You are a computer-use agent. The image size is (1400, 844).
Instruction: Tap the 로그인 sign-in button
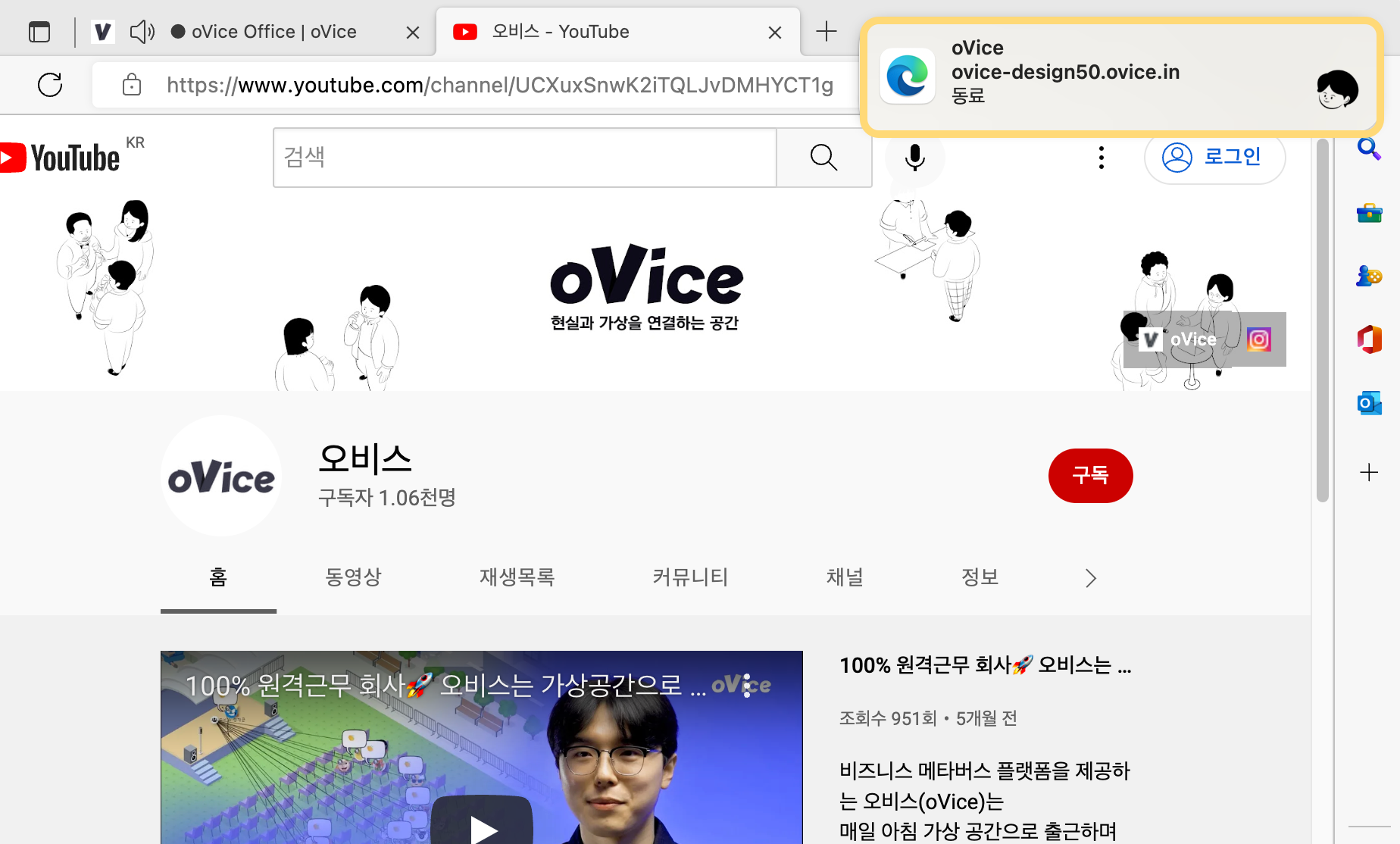tap(1214, 158)
